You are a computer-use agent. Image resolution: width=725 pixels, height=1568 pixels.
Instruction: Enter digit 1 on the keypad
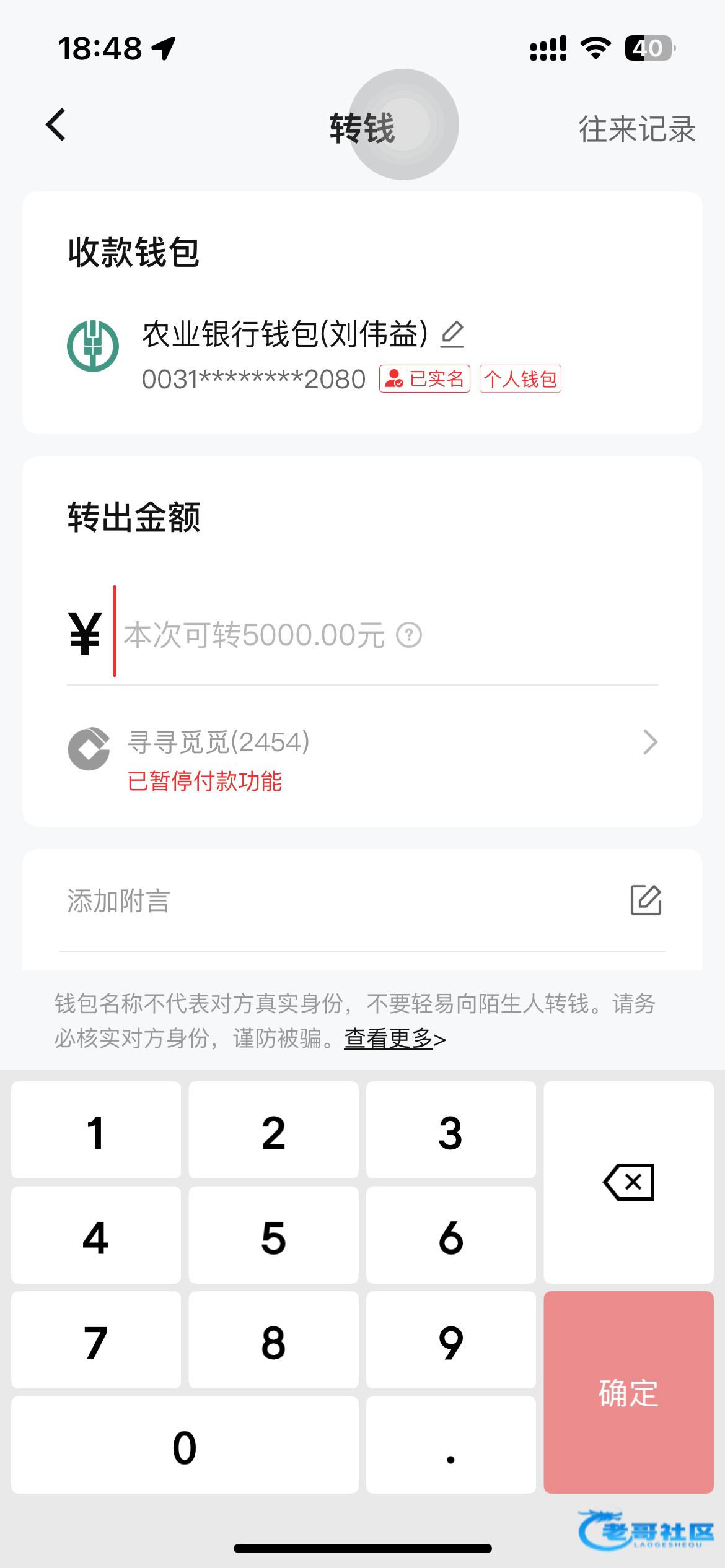pos(96,1131)
